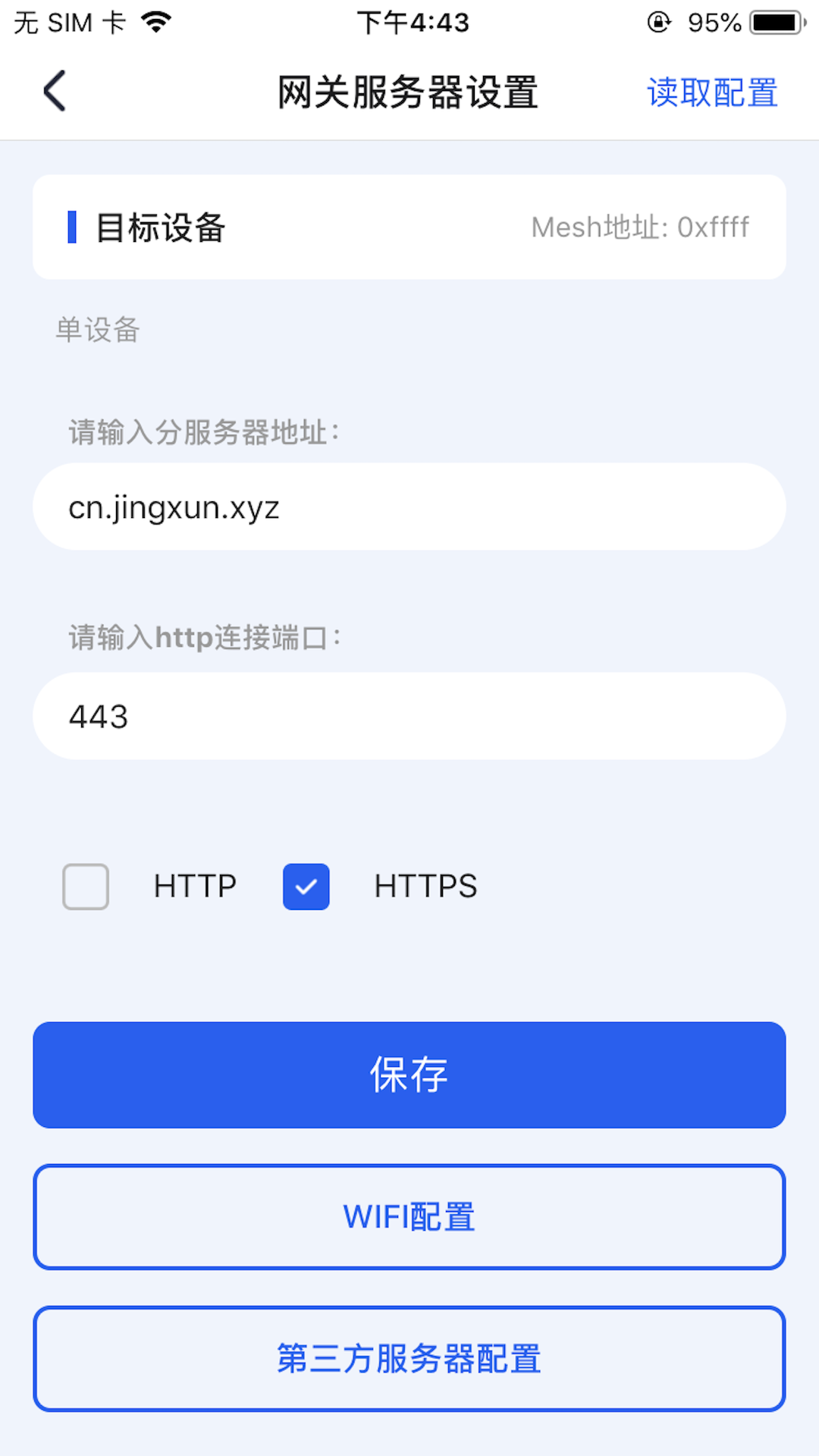The height and width of the screenshot is (1456, 819).
Task: Tap the WiFi signal icon in status bar
Action: (x=155, y=20)
